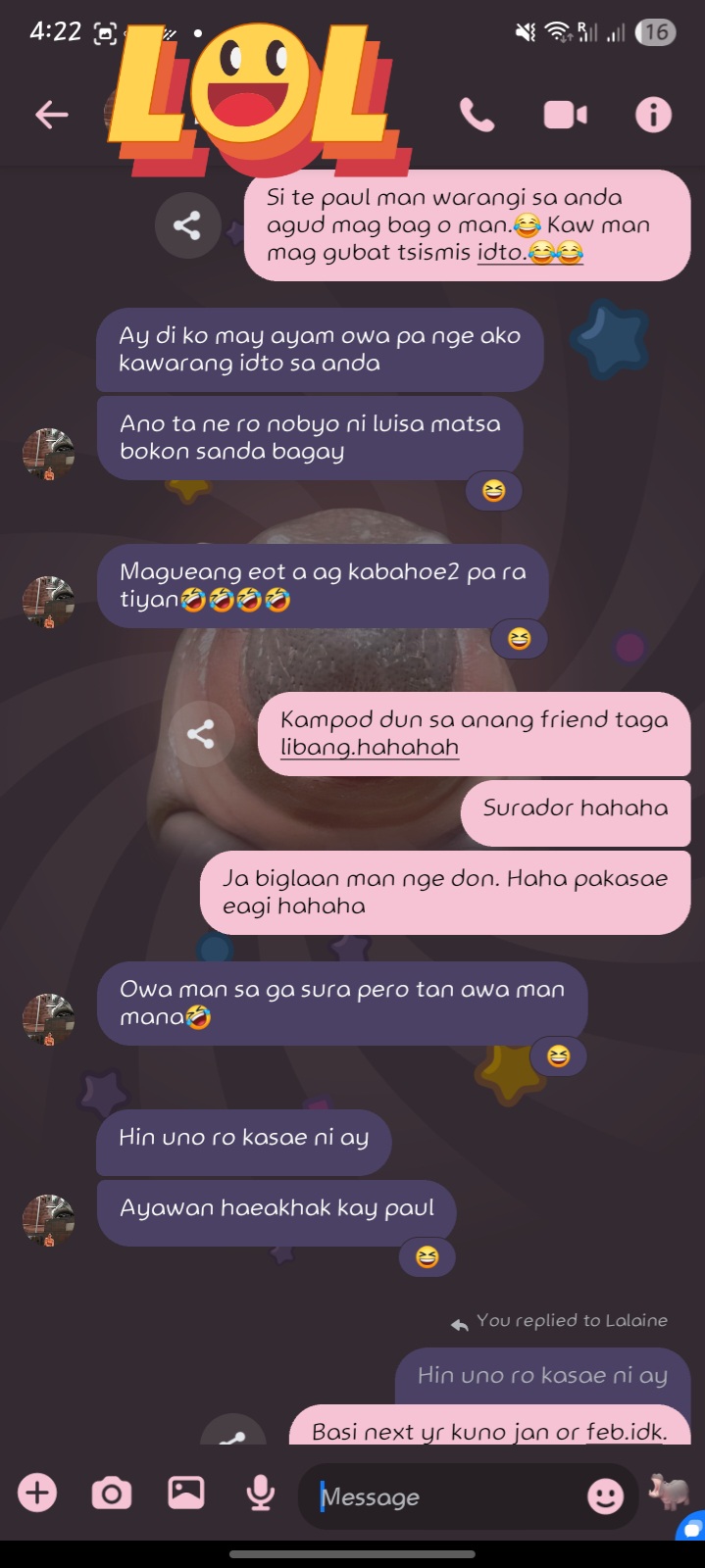Open the emoji picker
The width and height of the screenshot is (705, 1568).
tap(605, 1495)
